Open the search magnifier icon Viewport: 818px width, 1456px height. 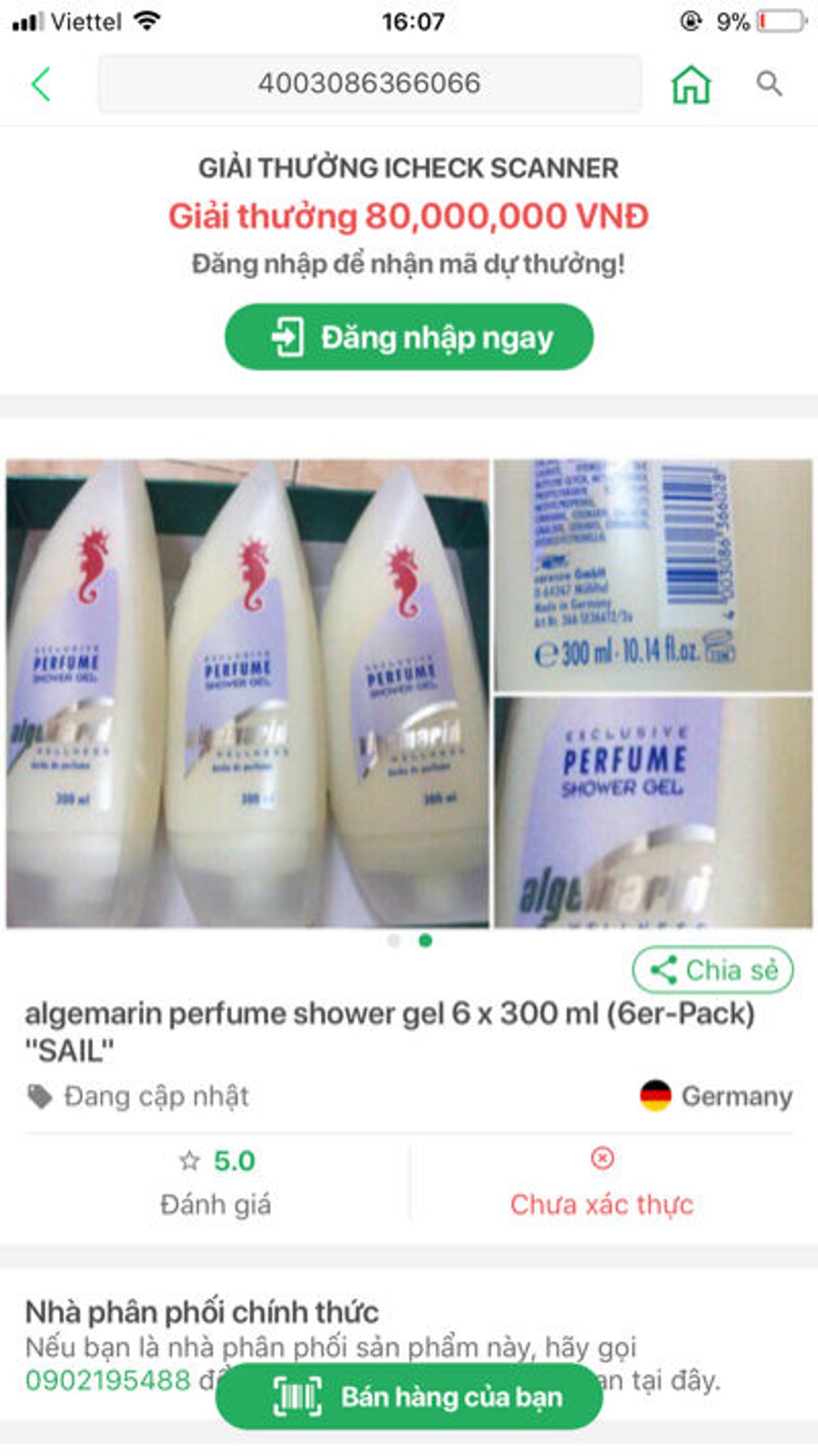[769, 84]
